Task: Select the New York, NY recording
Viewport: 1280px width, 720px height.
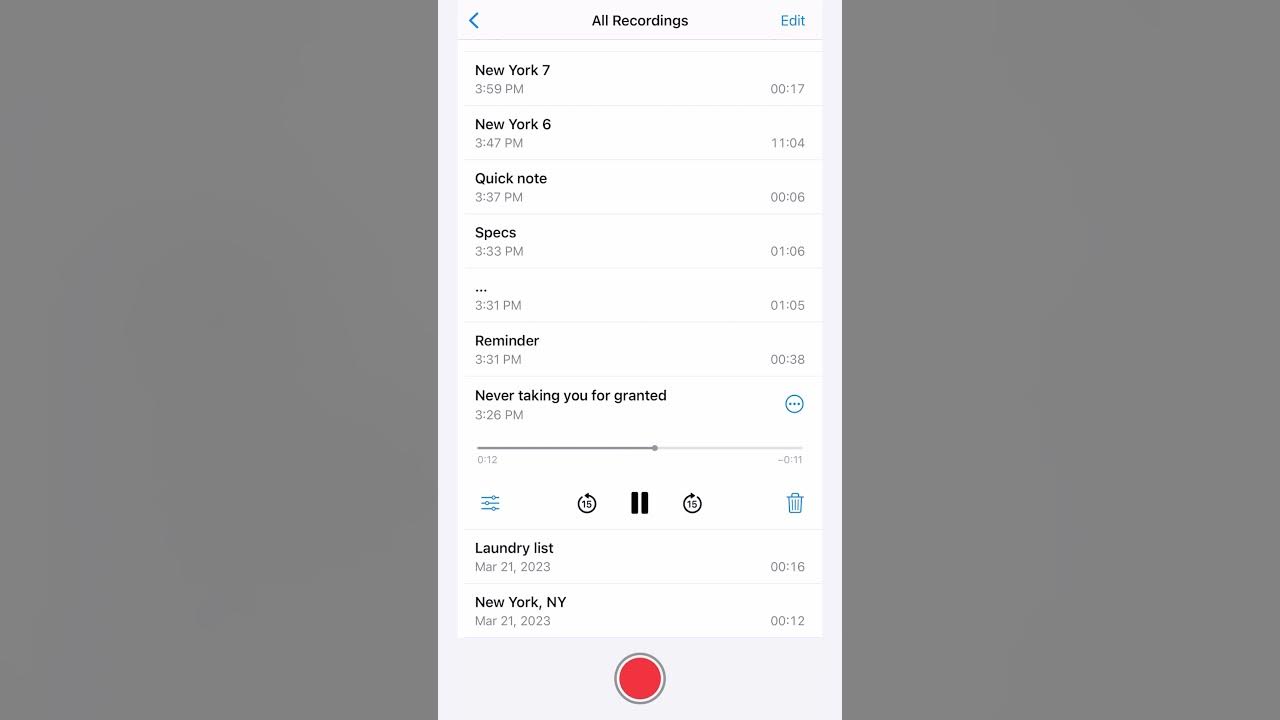Action: (640, 611)
